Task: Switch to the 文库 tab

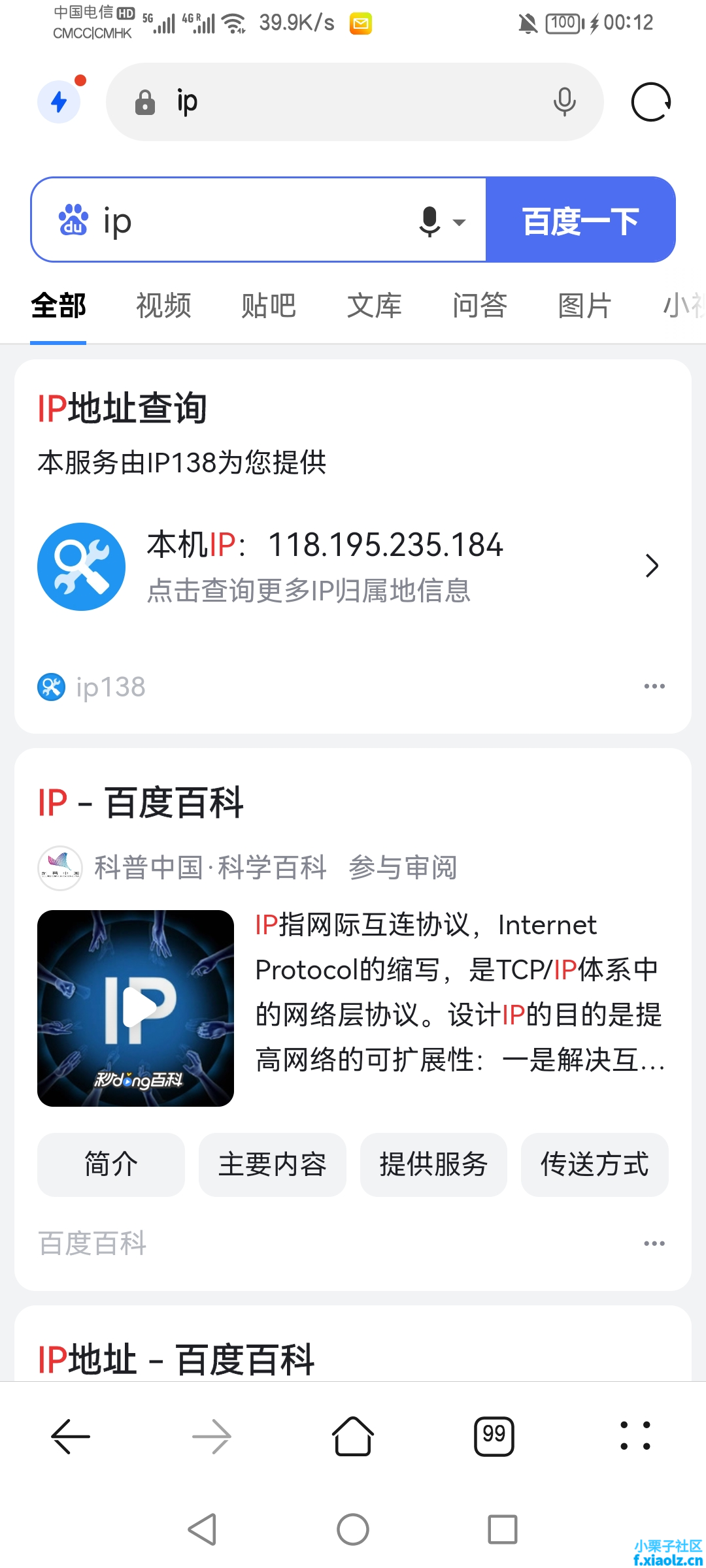Action: 374,306
